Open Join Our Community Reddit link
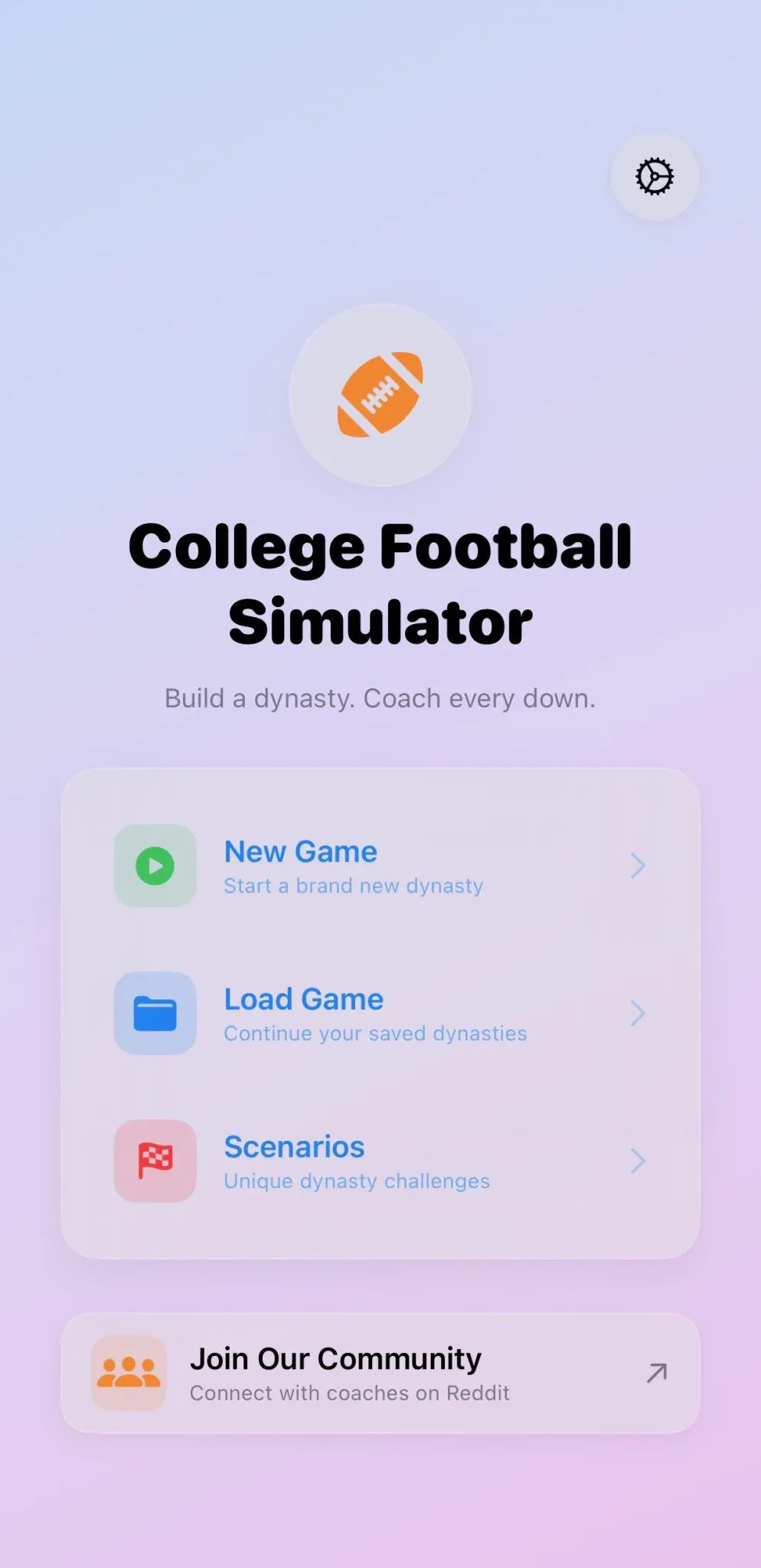 click(380, 1374)
